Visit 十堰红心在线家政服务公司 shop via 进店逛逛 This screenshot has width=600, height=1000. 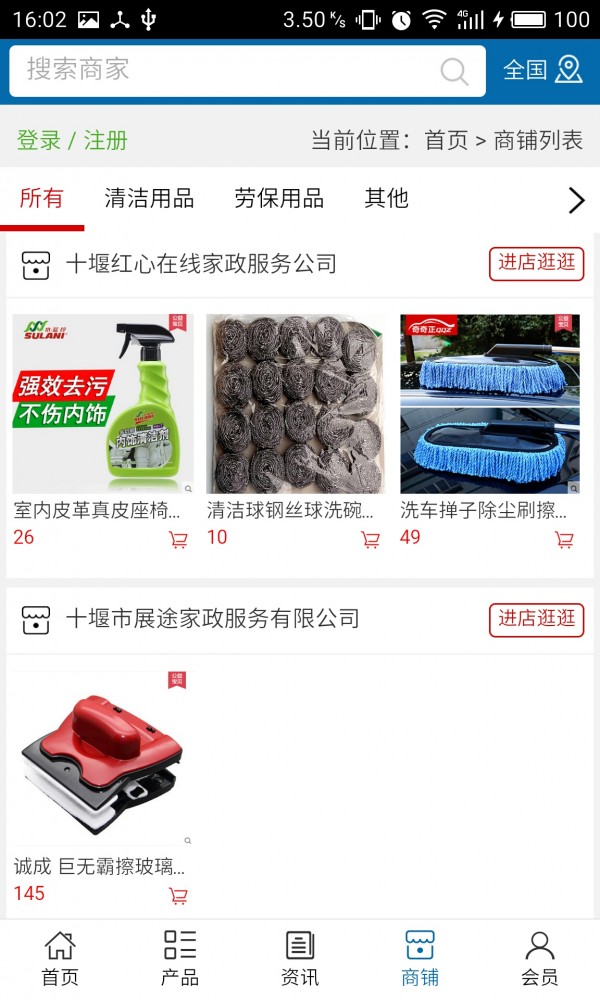coord(537,263)
